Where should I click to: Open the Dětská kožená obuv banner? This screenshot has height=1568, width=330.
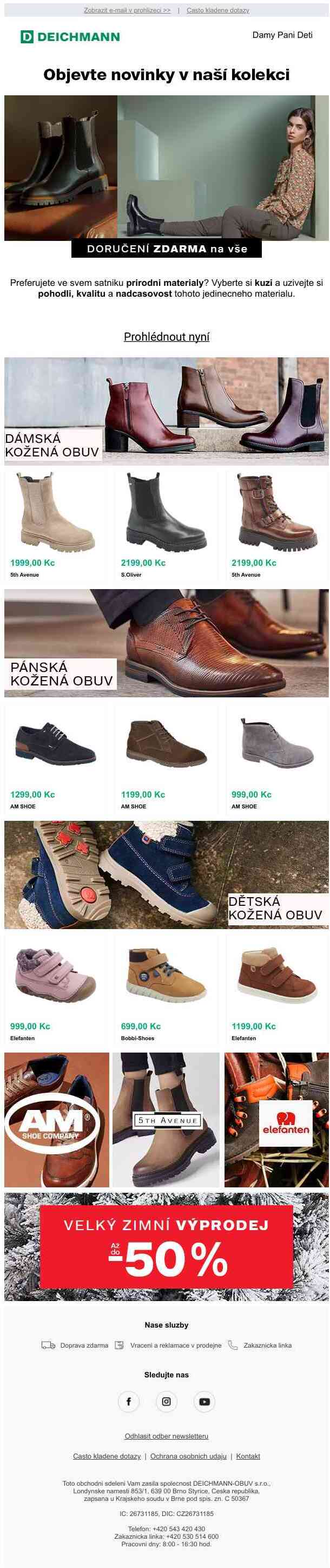point(167,875)
